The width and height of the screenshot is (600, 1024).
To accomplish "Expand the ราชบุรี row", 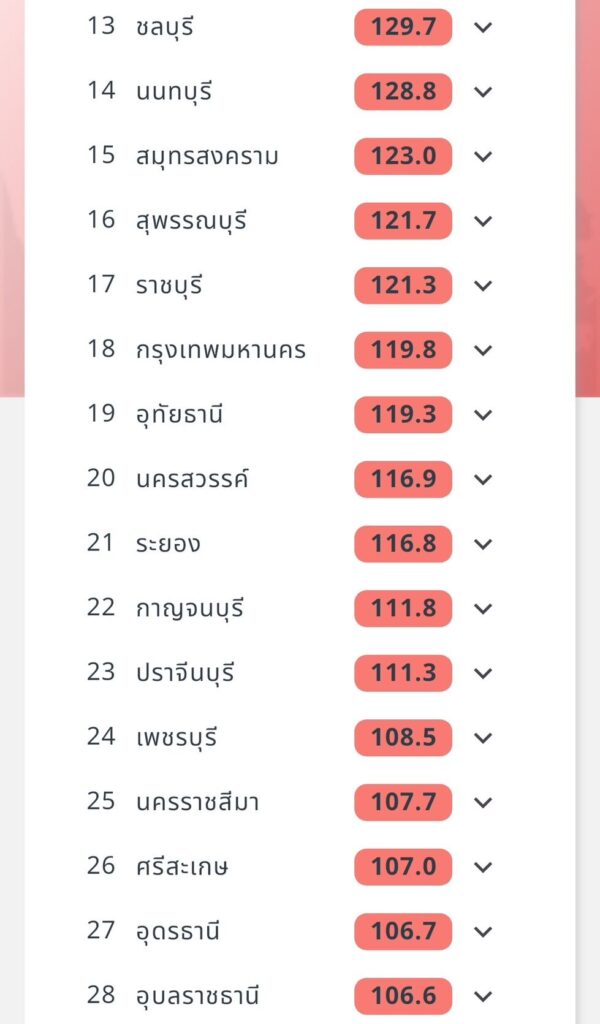I will click(483, 286).
